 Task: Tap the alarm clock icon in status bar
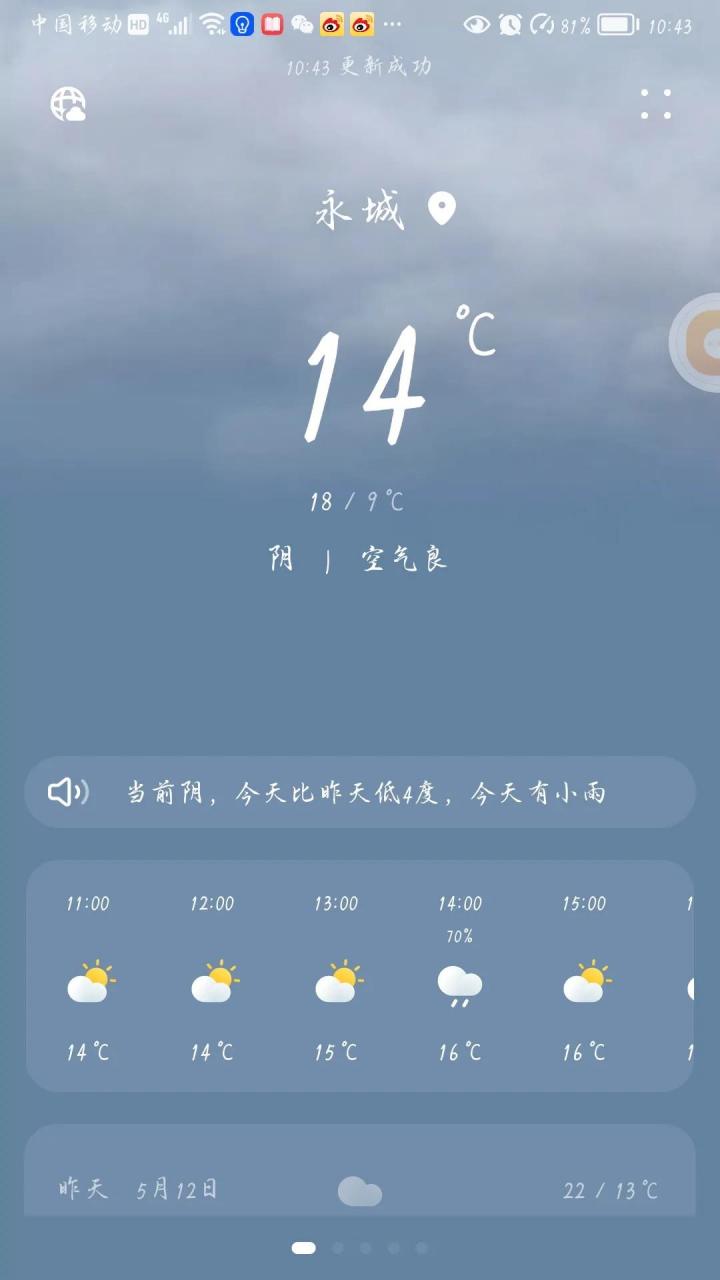point(510,24)
